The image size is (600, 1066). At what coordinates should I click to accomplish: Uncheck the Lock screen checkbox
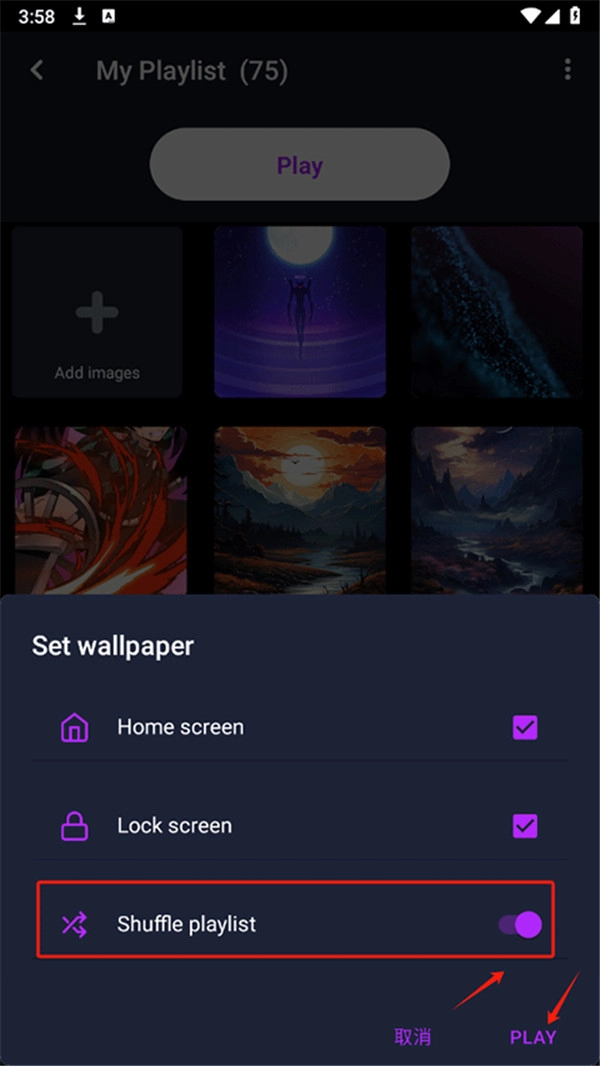(525, 826)
